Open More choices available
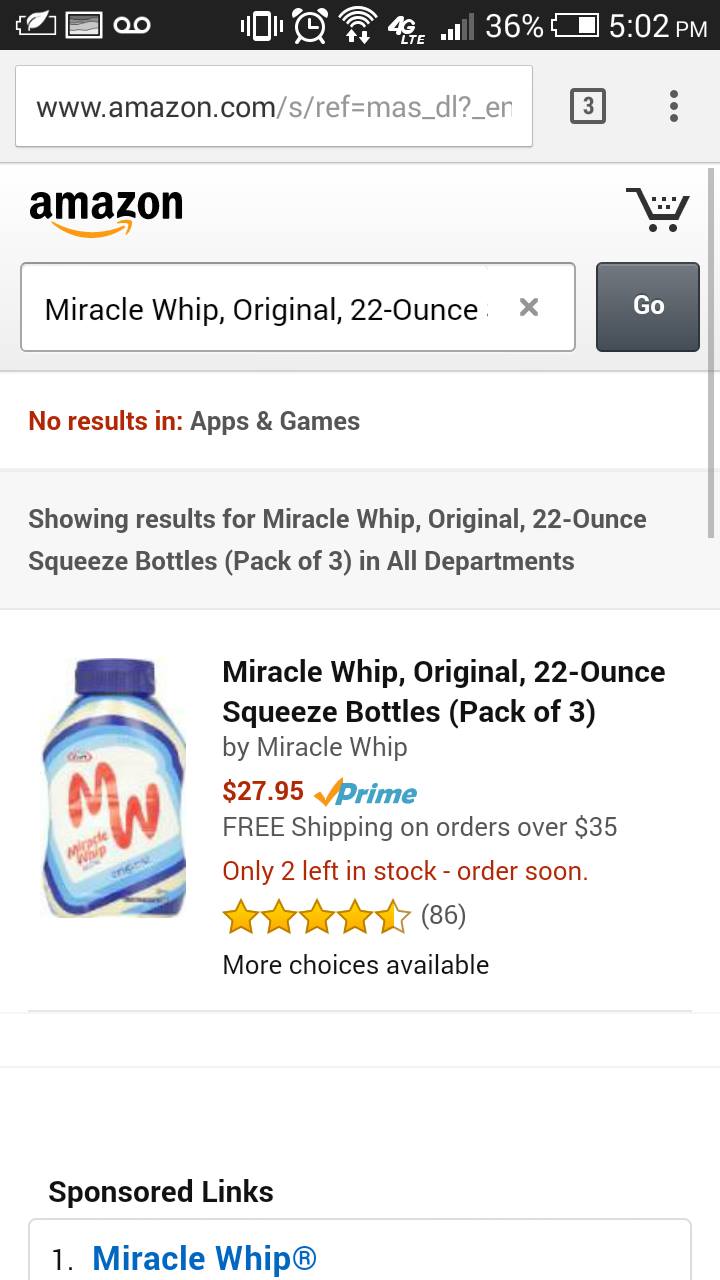 (356, 965)
